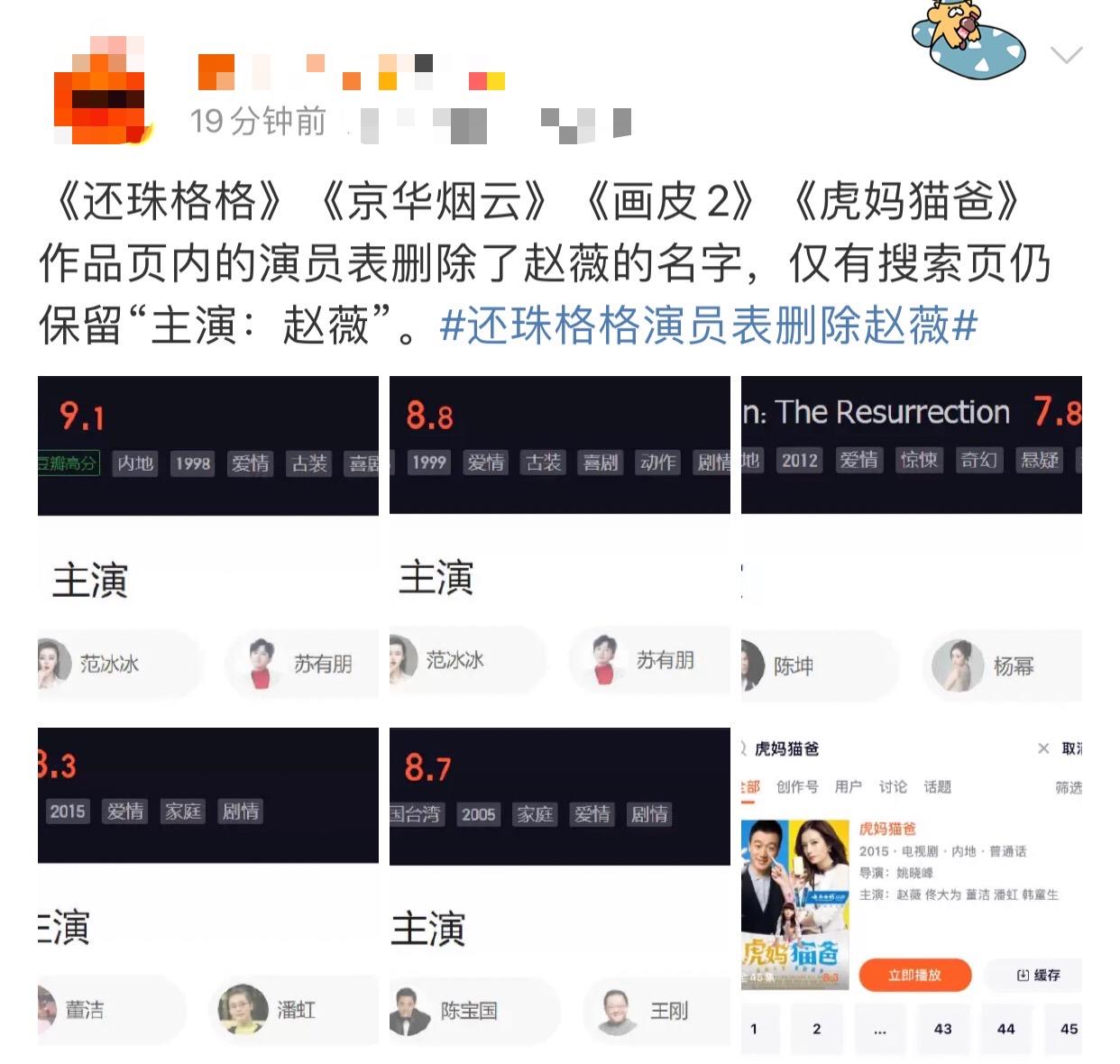
Task: Open the post options chevron menu
Action: click(1066, 56)
